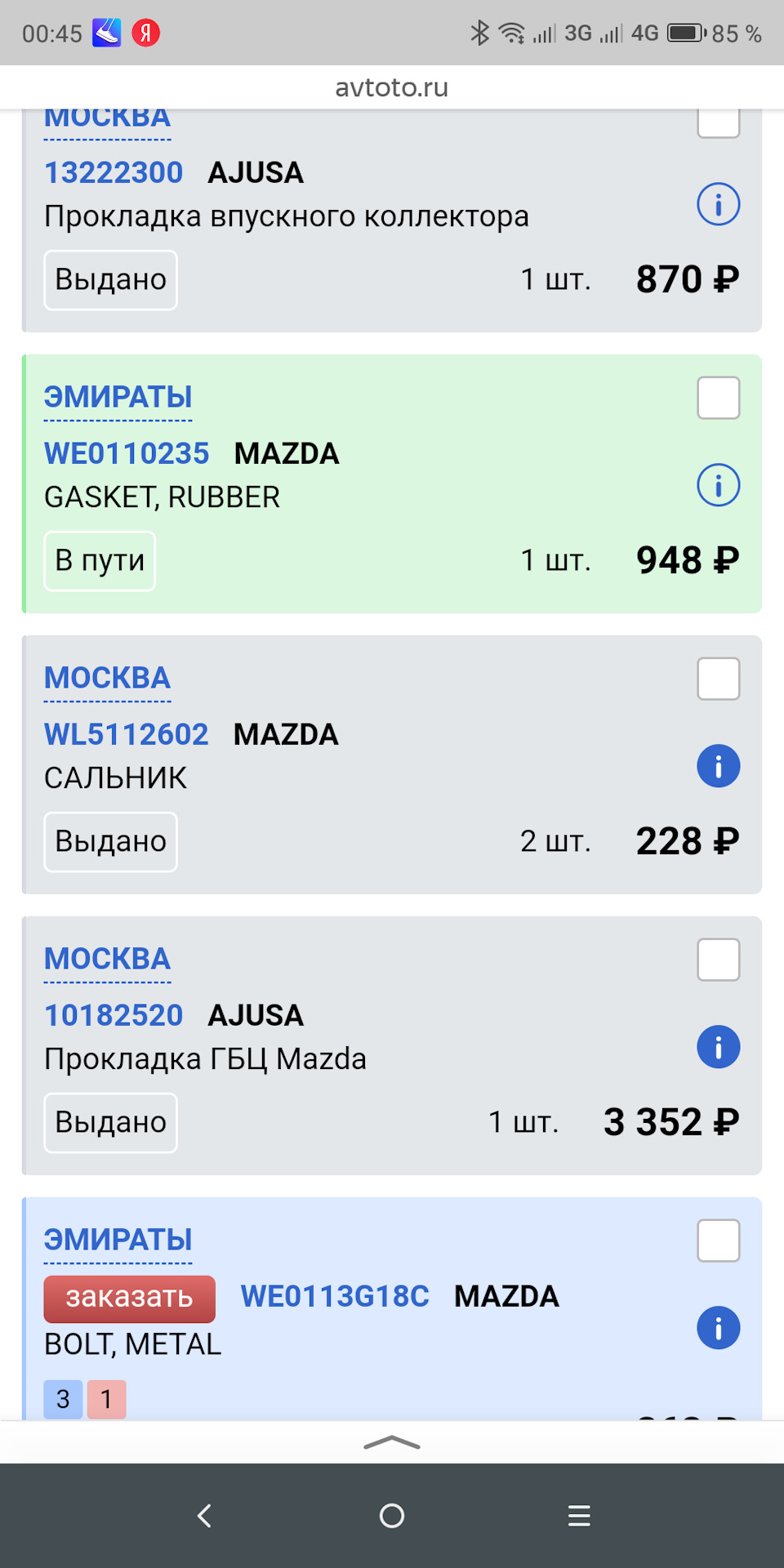Open part number 13222300 link
This screenshot has height=1568, width=784.
click(114, 172)
